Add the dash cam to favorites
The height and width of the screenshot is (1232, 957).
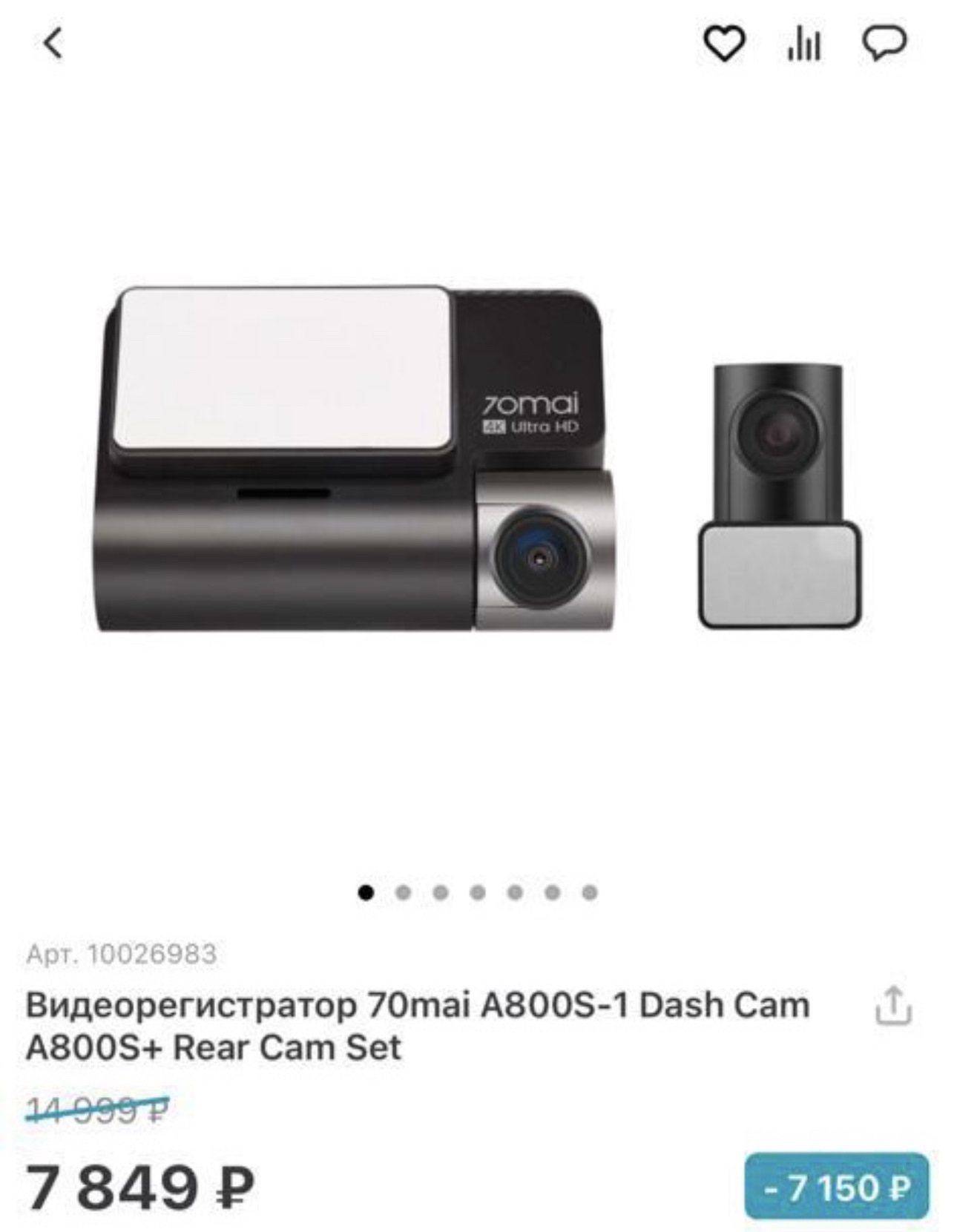click(x=723, y=45)
